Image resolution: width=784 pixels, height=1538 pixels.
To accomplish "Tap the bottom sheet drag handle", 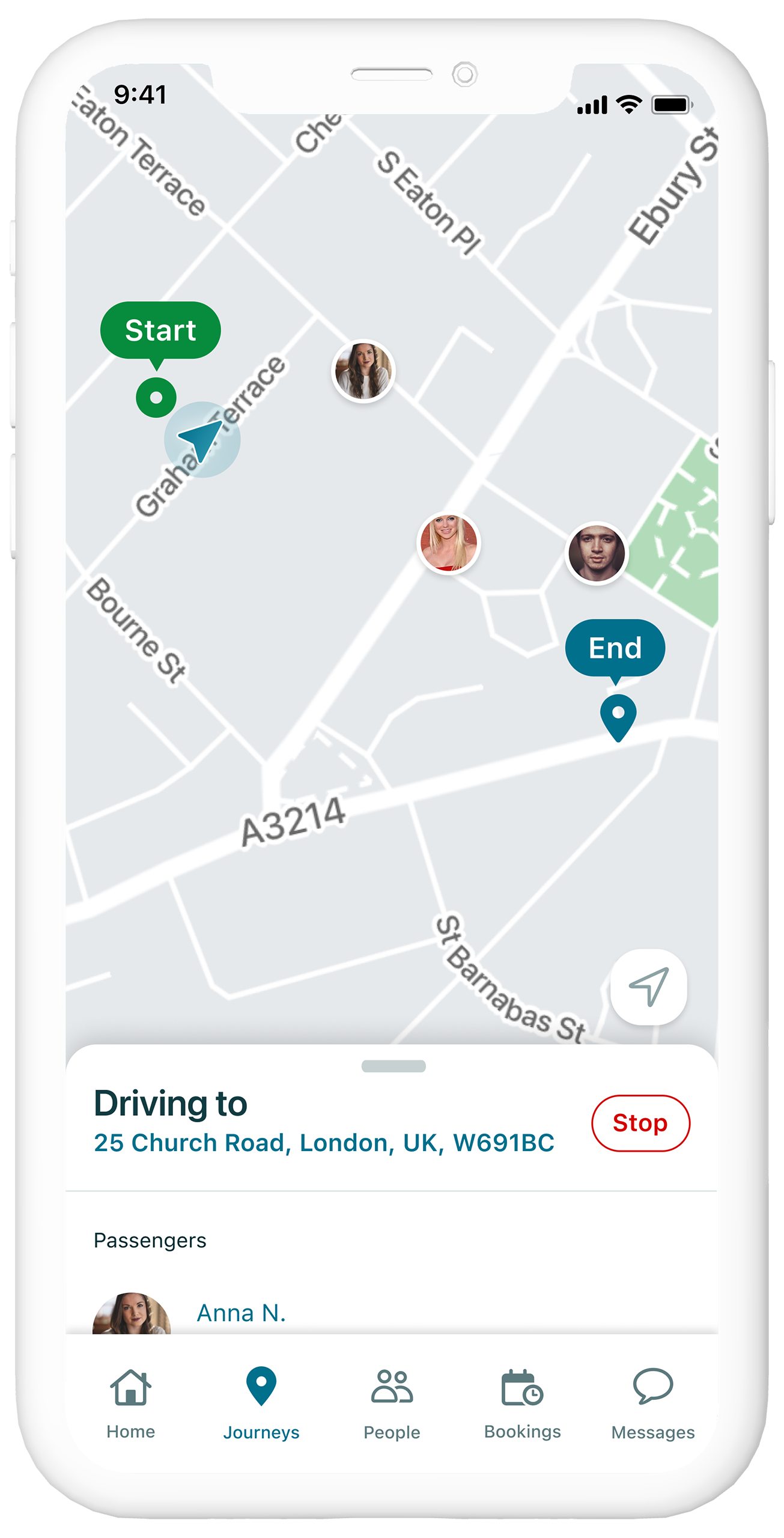I will (394, 1066).
